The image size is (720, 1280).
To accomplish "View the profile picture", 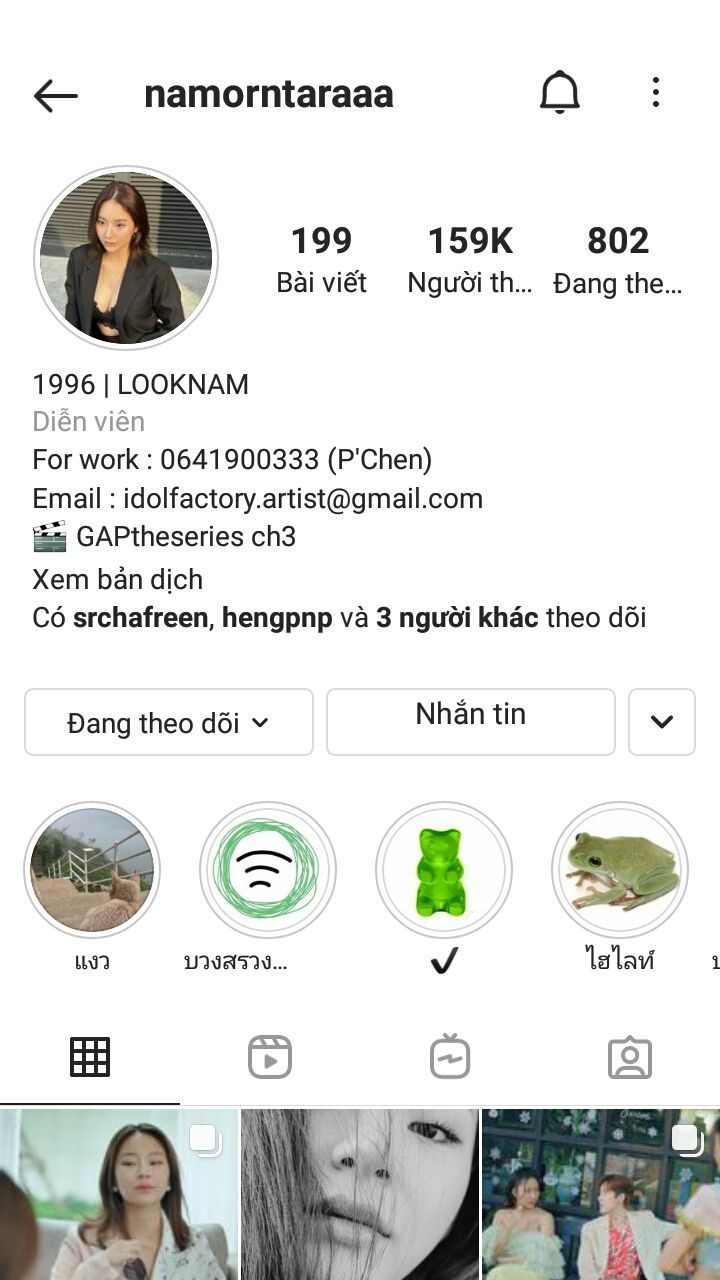I will [126, 258].
